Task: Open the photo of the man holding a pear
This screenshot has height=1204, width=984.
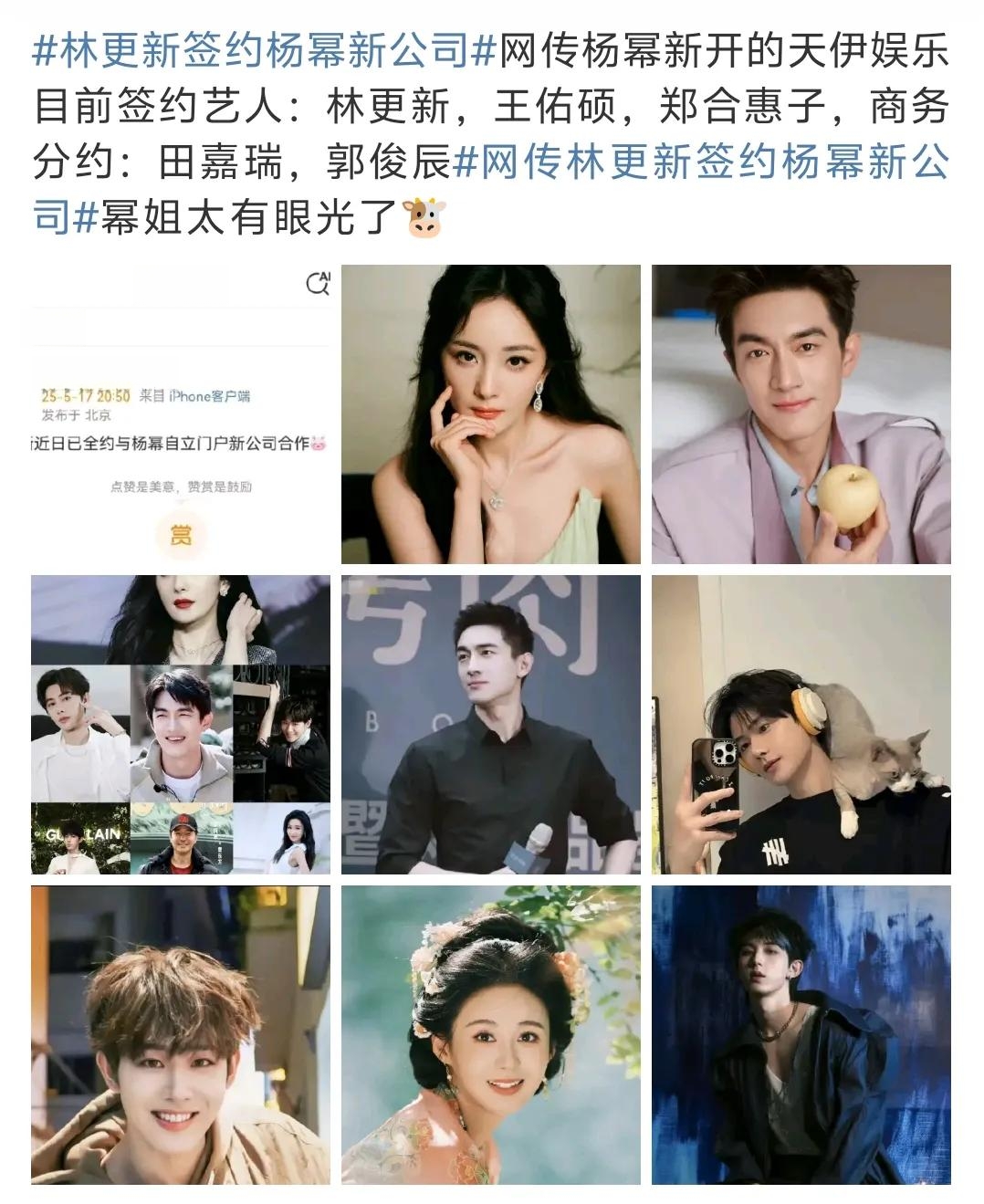Action: (x=801, y=414)
